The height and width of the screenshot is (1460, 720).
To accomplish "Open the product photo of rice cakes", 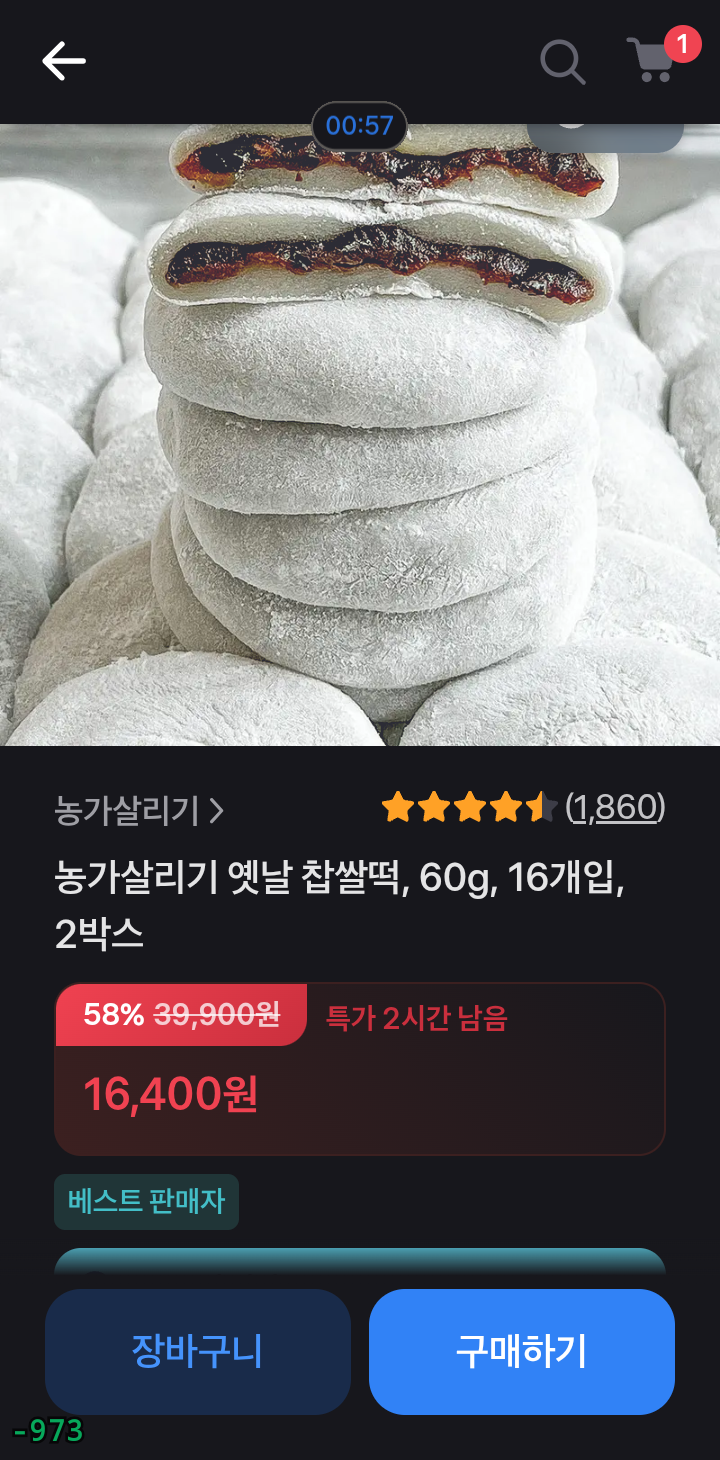I will click(360, 450).
